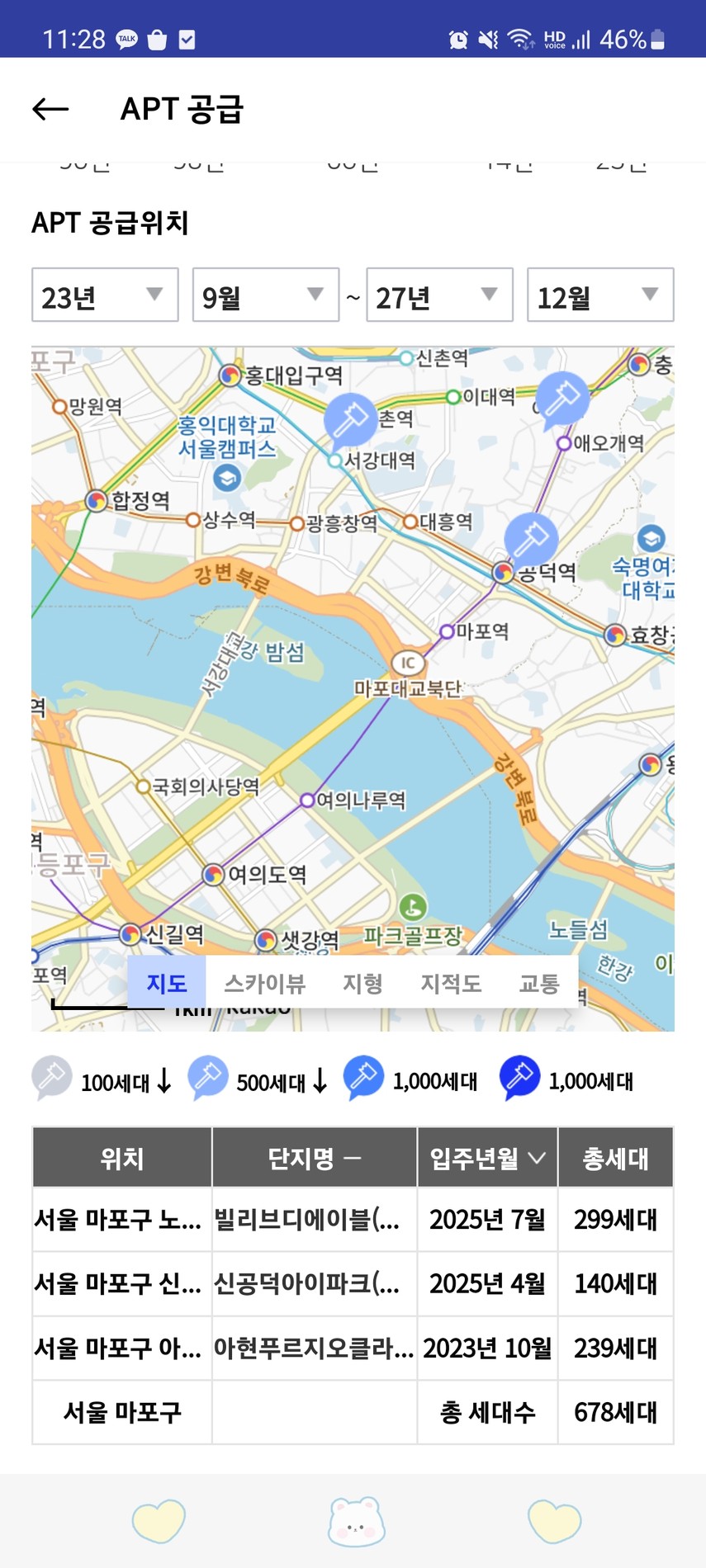The image size is (706, 1568).
Task: Switch to the 지형 terrain map tab
Action: click(x=362, y=983)
